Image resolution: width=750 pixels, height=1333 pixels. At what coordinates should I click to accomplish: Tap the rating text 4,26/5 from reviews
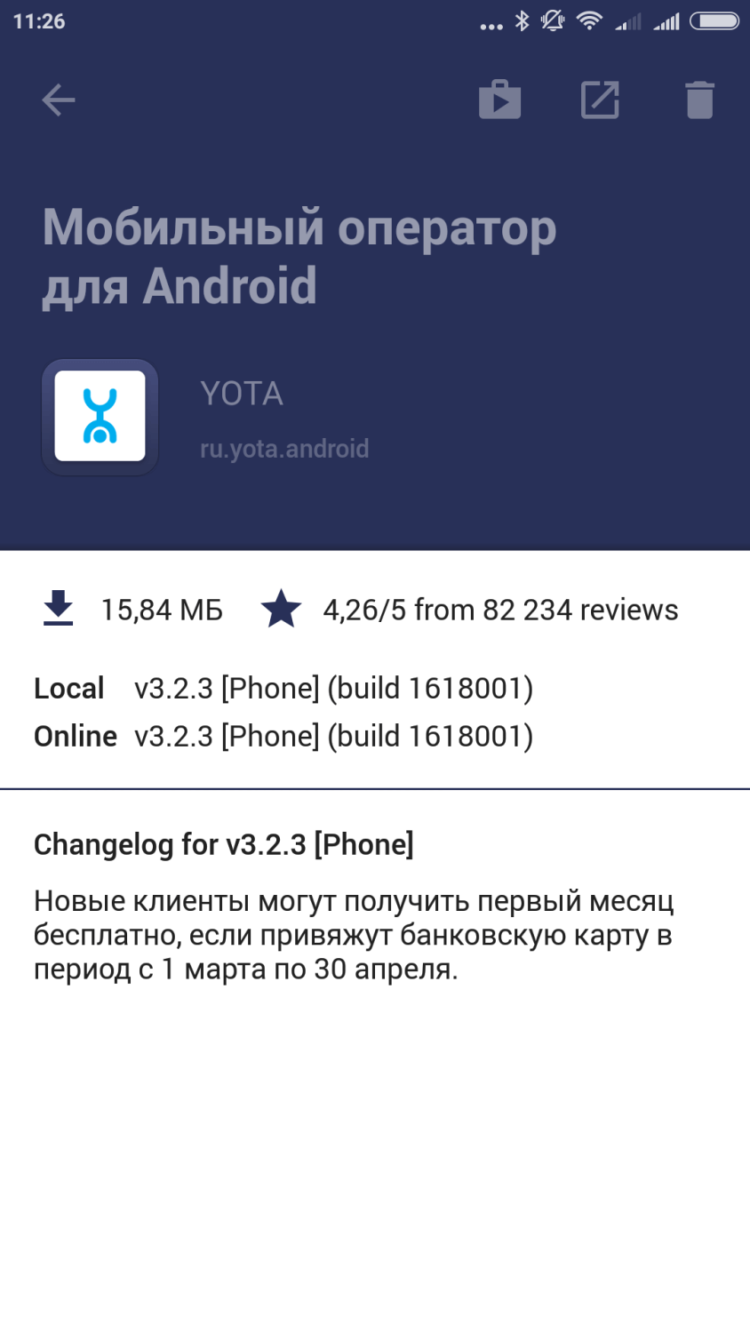coord(499,608)
